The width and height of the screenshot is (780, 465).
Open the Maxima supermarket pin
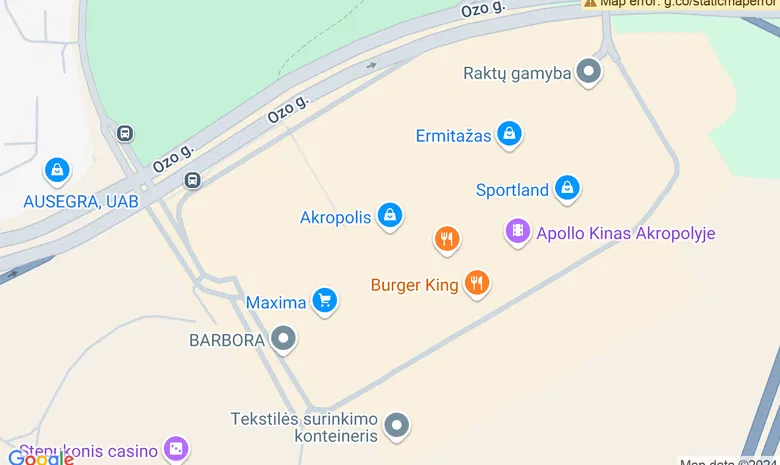point(324,300)
